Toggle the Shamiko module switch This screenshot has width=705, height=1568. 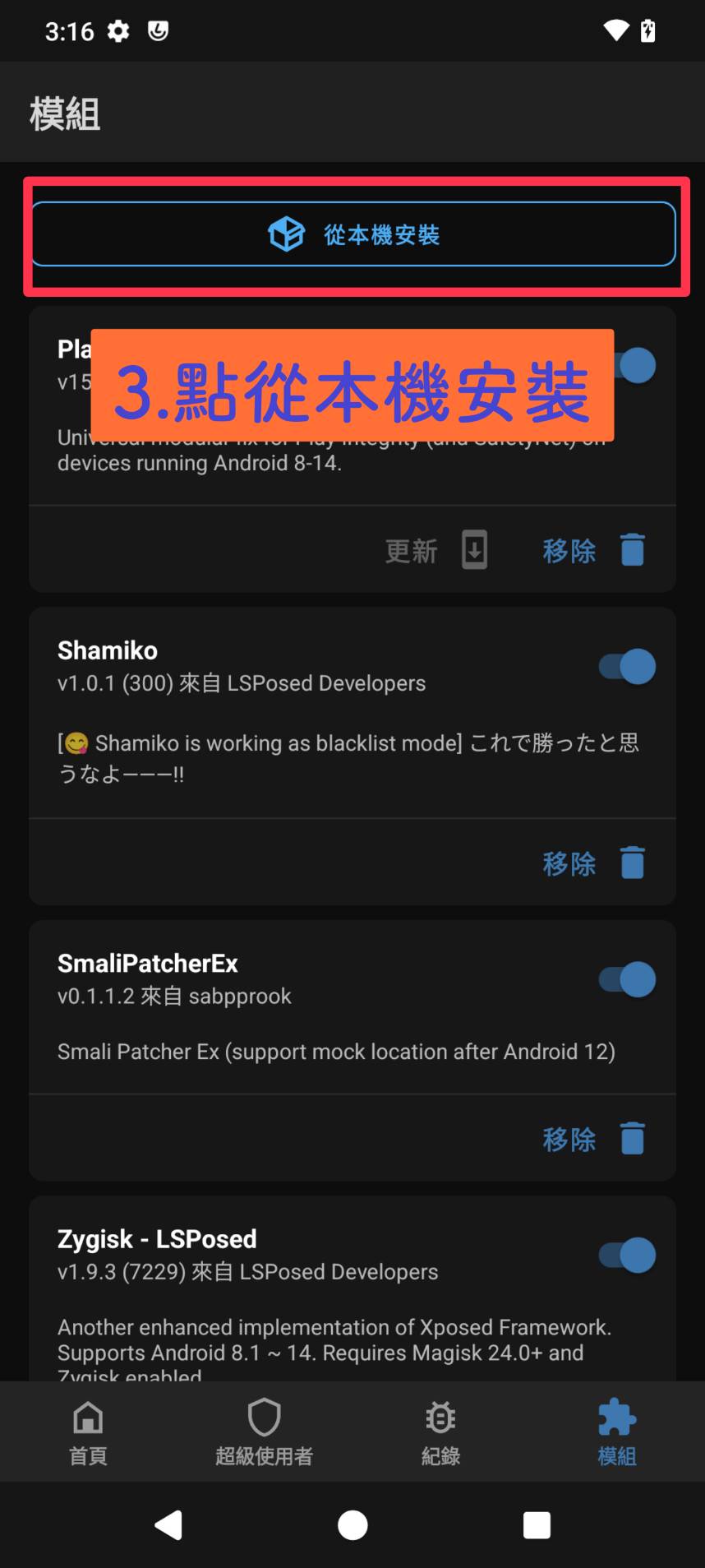click(x=627, y=667)
